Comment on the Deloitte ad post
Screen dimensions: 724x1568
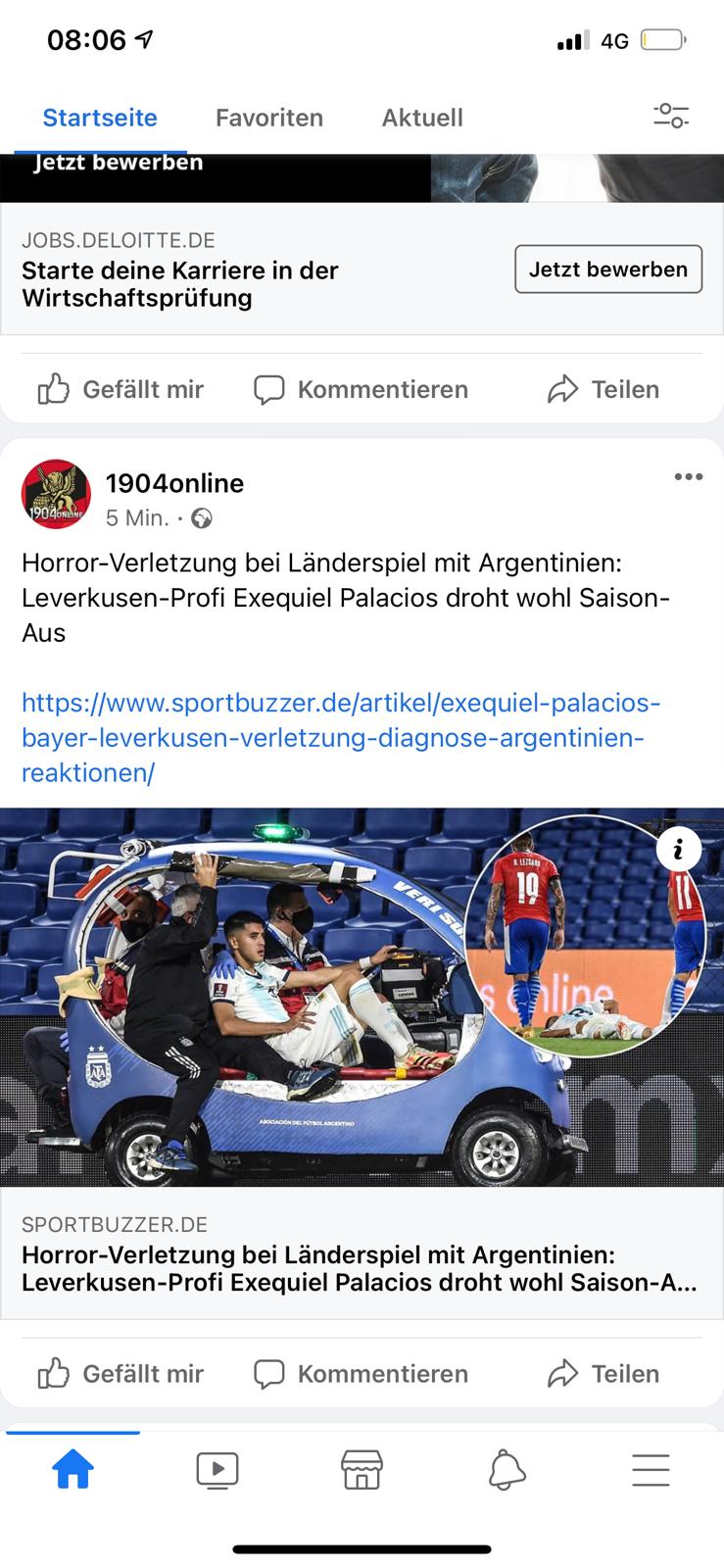pyautogui.click(x=361, y=389)
